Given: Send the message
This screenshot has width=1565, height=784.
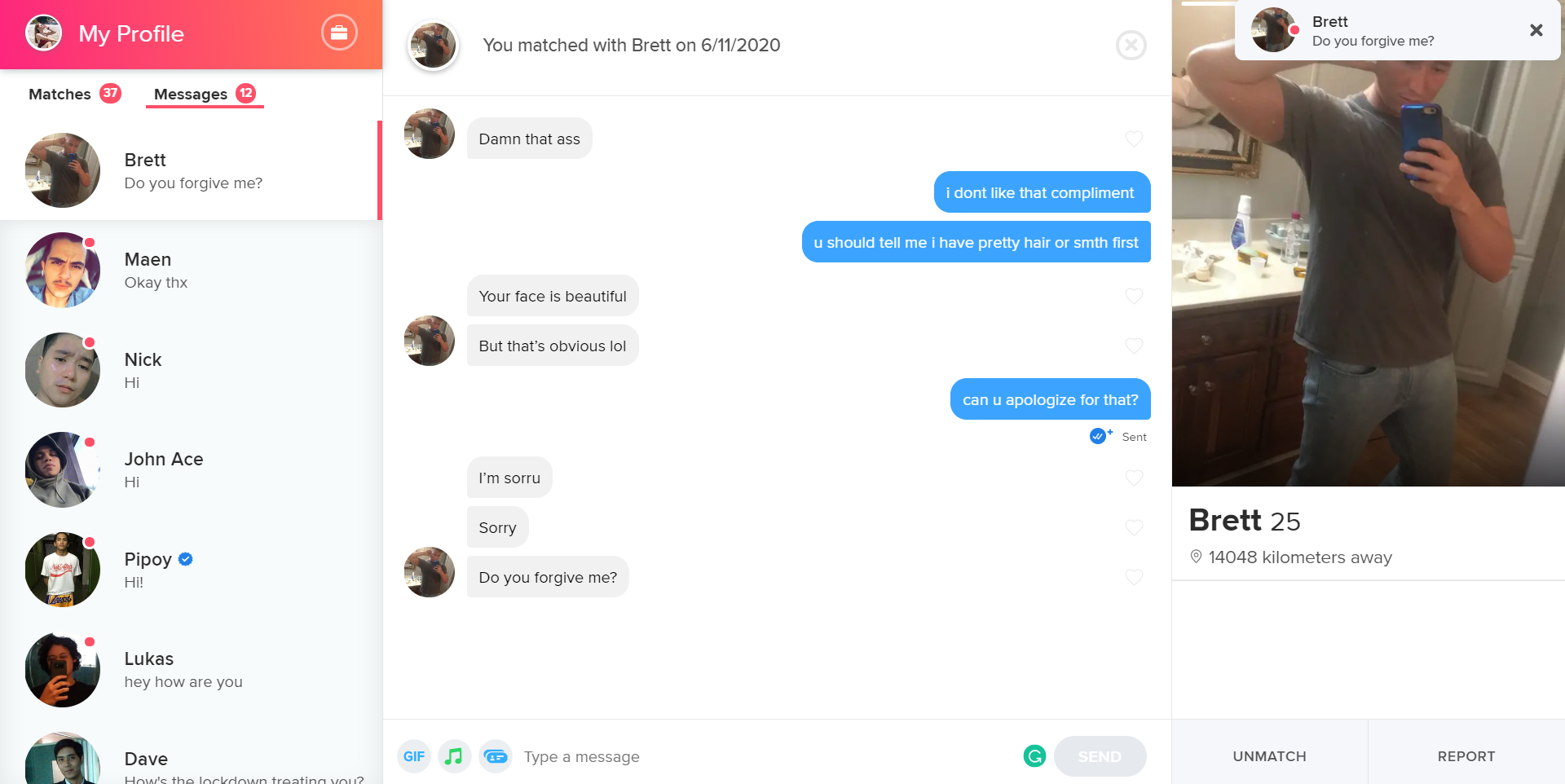Looking at the screenshot, I should [1100, 756].
